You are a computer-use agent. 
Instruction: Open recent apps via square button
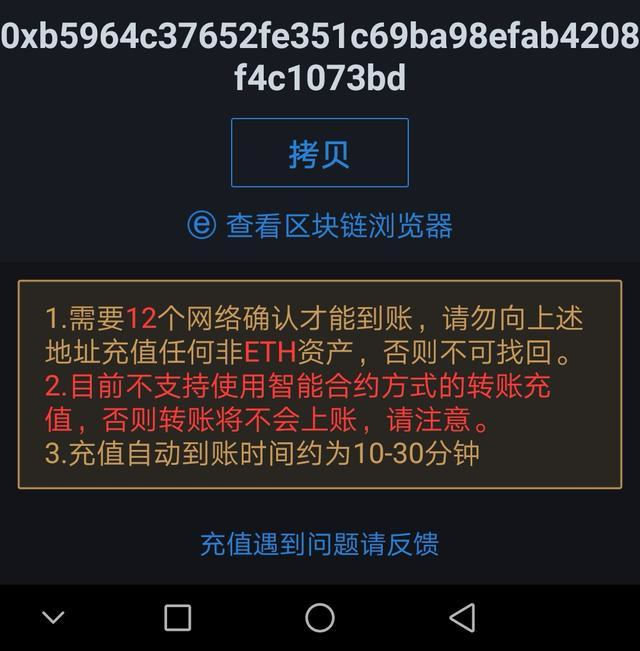(x=177, y=617)
